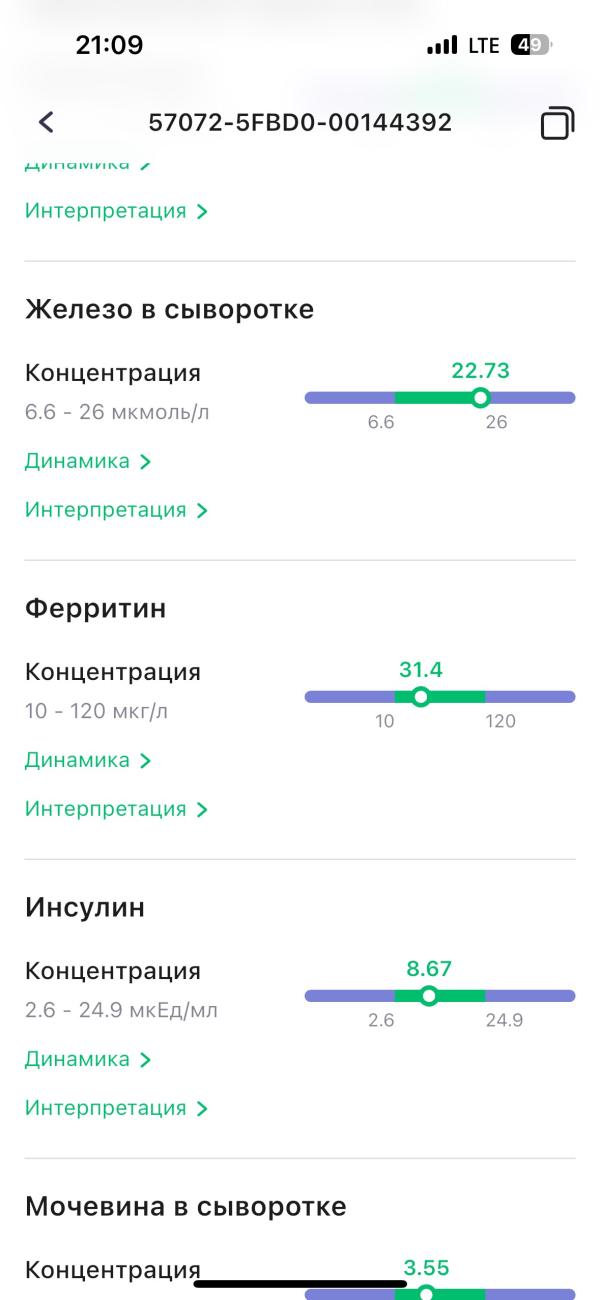Open the topmost Интерпретация link above Железо
Screen dimensions: 600x1300
[116, 211]
